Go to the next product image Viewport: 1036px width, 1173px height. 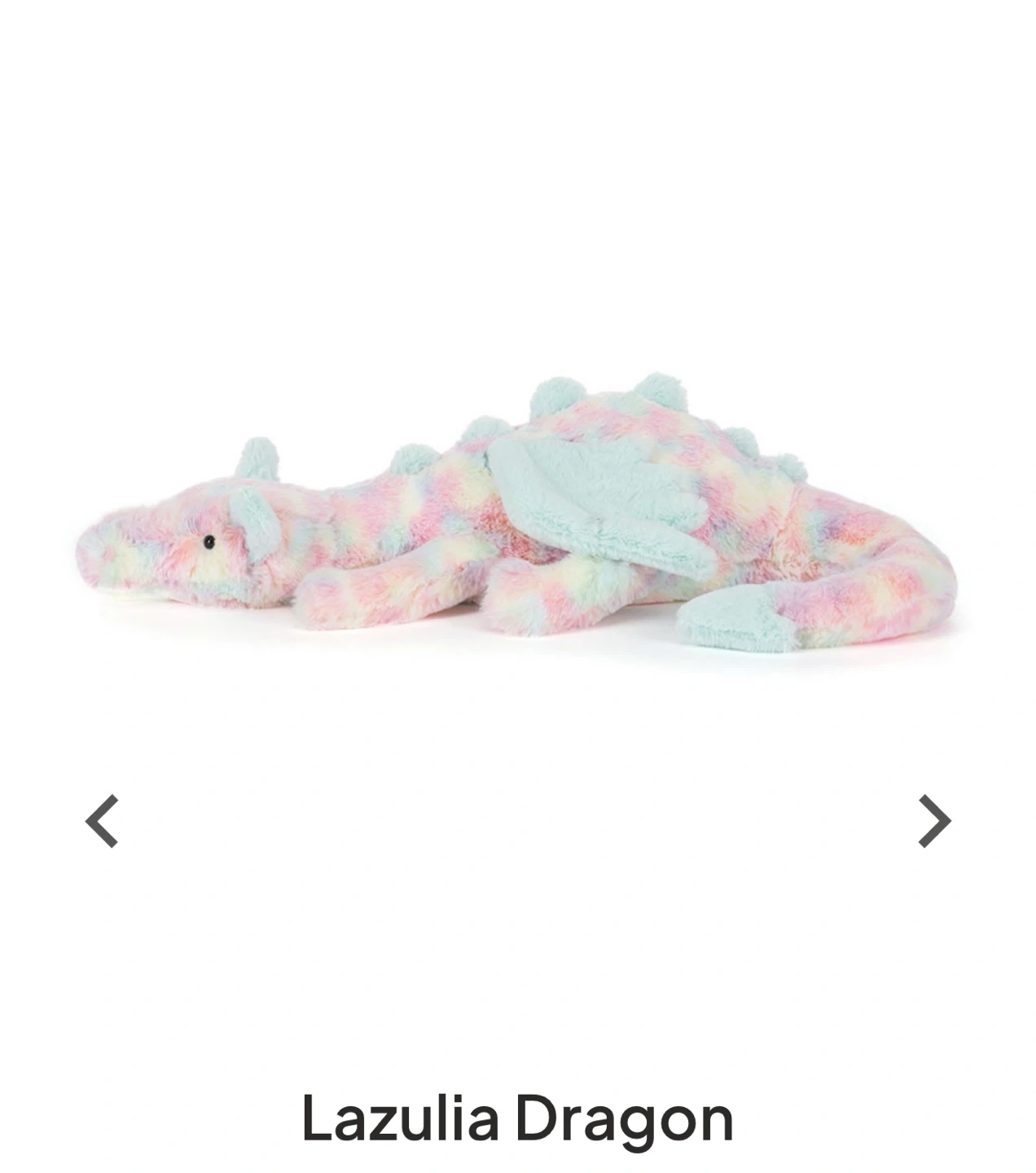934,821
